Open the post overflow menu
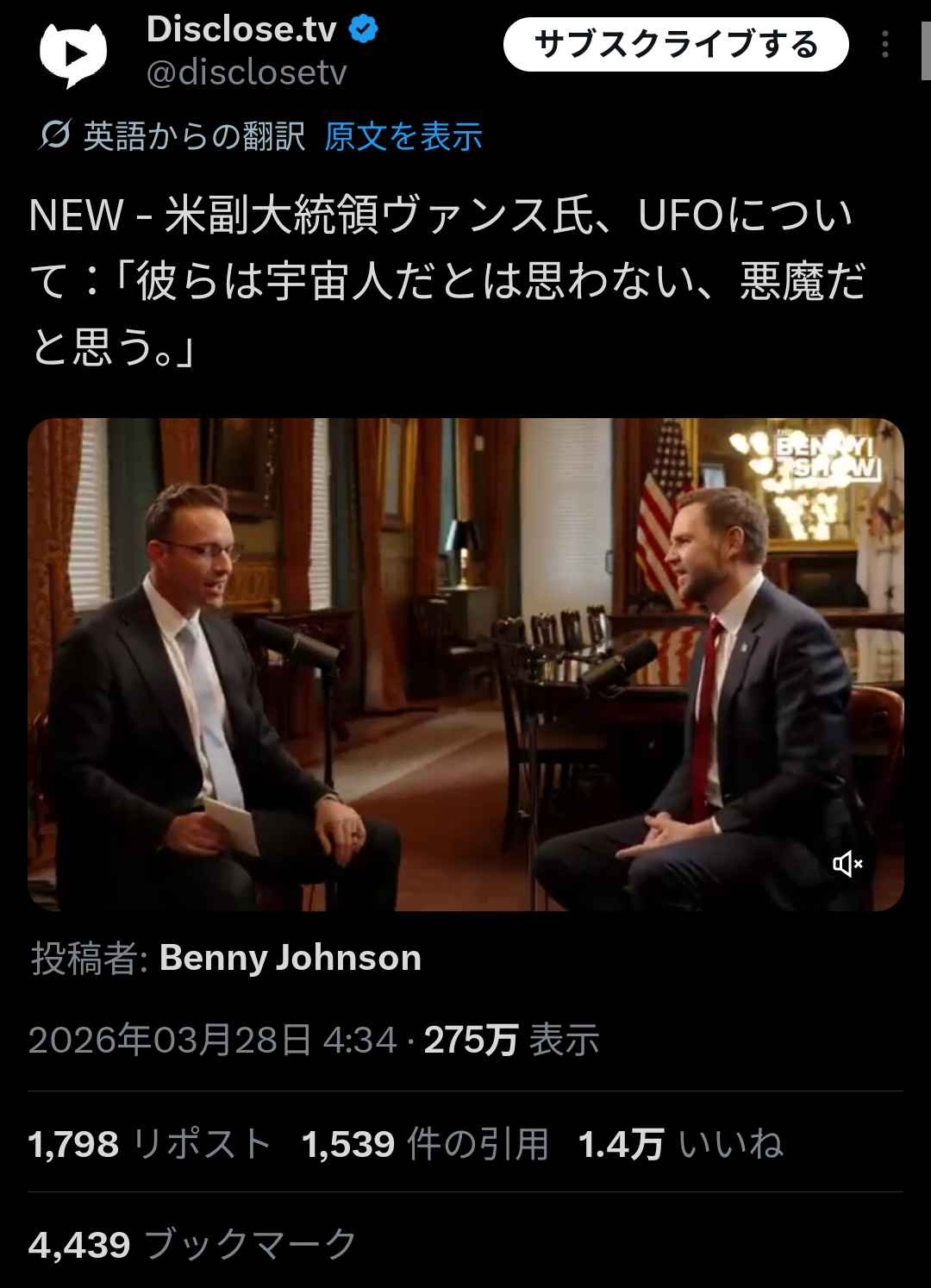The height and width of the screenshot is (1288, 931). point(885,45)
